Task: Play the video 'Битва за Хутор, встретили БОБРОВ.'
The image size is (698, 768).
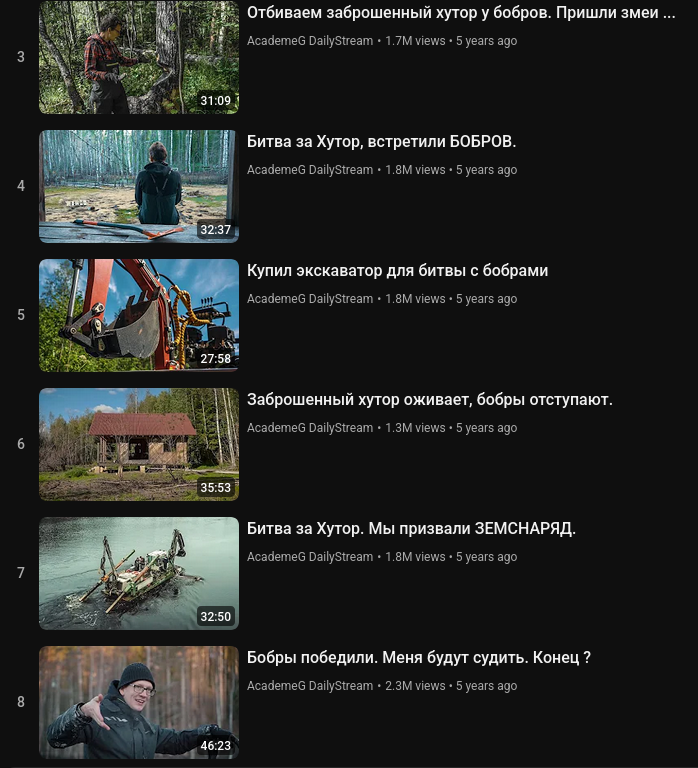Action: coord(381,142)
